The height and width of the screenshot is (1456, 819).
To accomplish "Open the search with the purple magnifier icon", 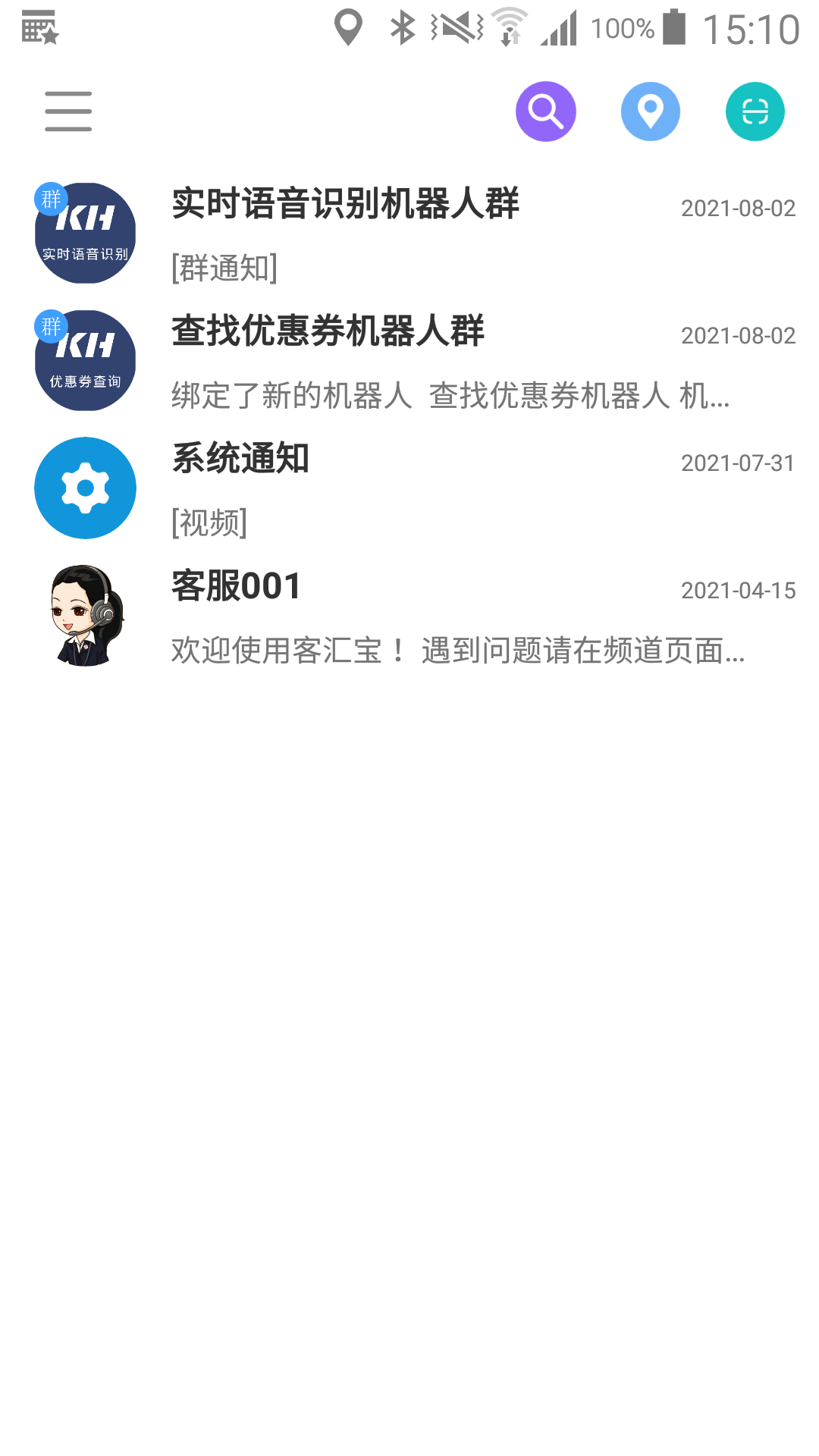I will pos(545,111).
